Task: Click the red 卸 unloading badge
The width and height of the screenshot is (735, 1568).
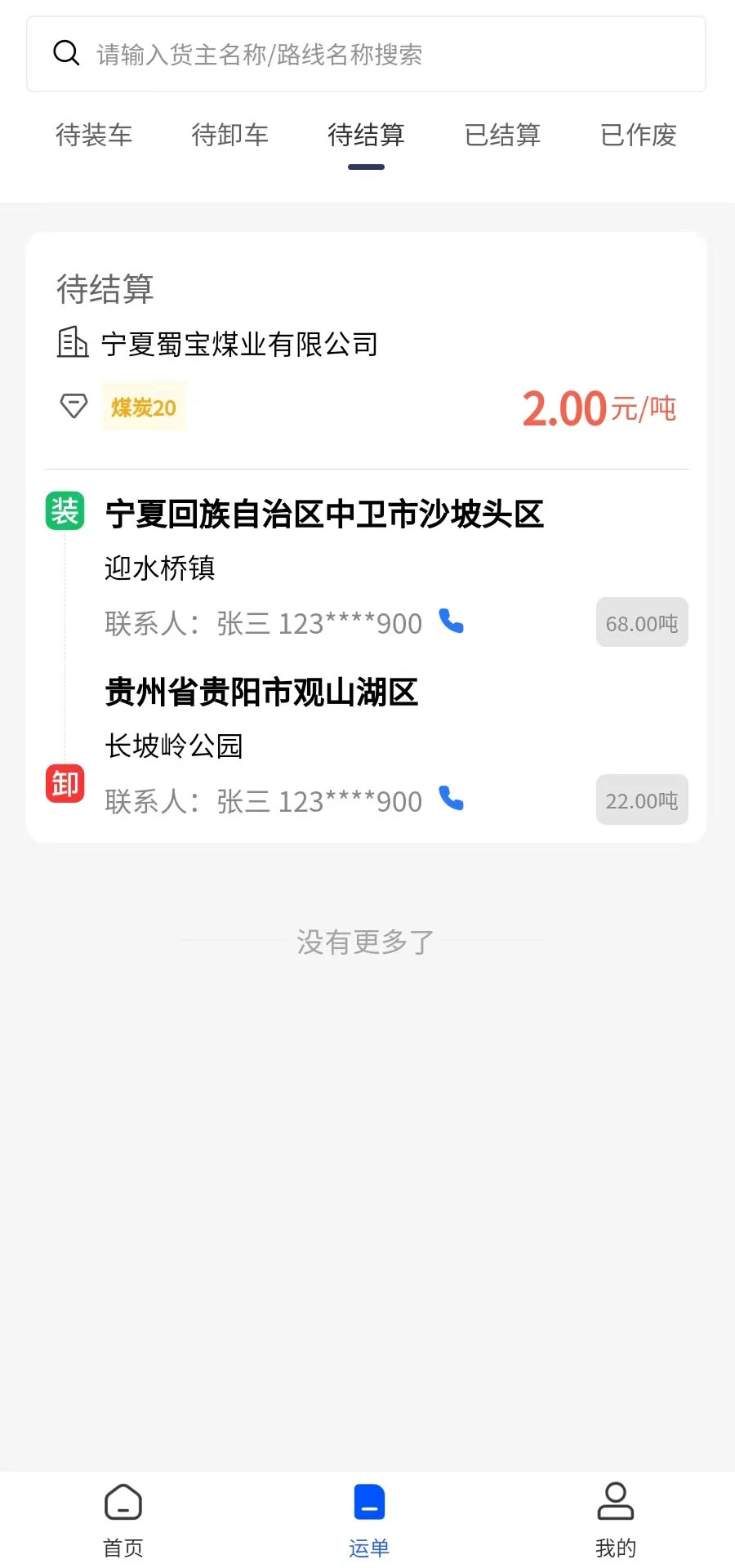Action: pyautogui.click(x=65, y=783)
